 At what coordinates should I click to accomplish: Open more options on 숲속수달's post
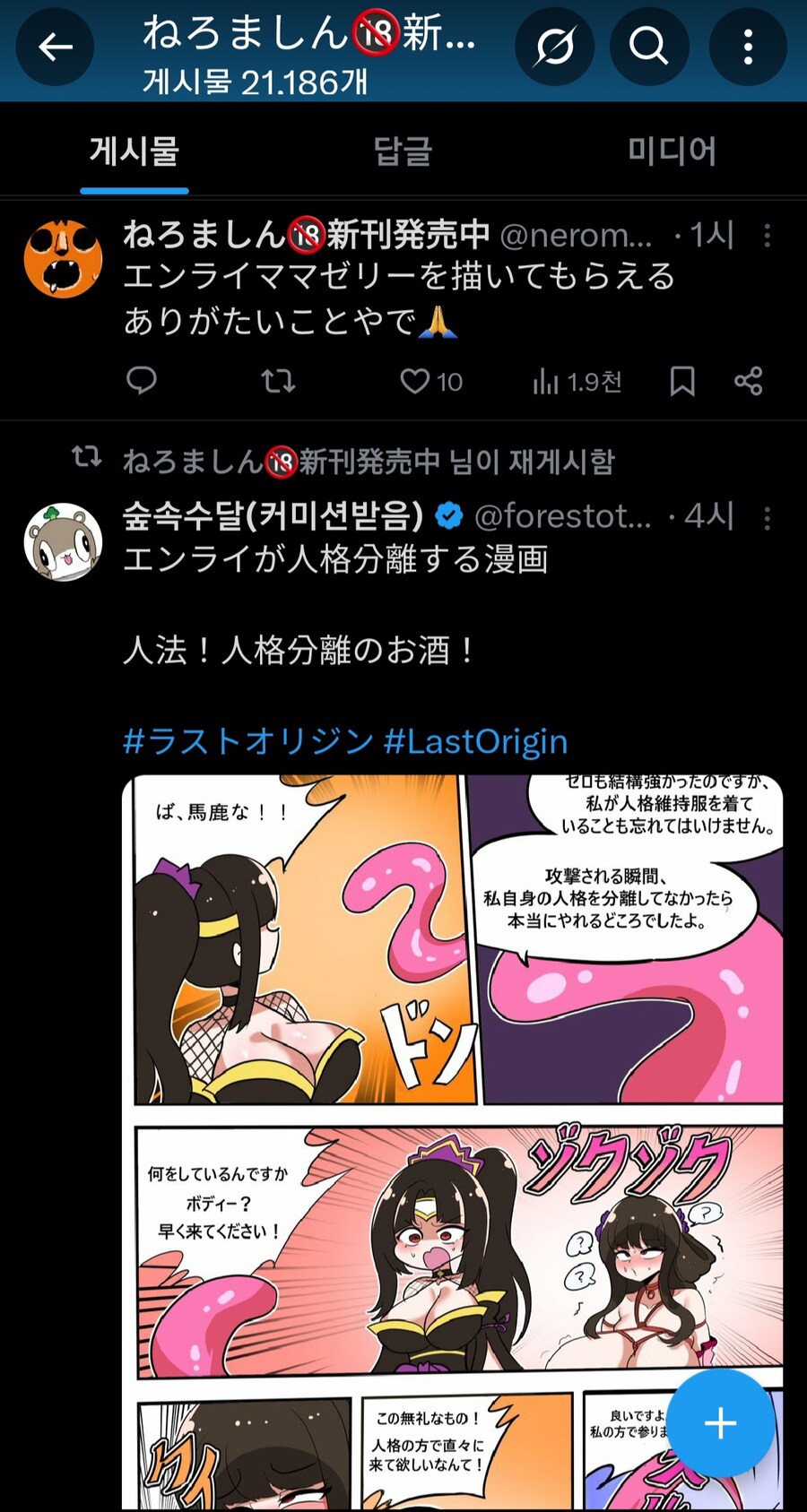767,518
